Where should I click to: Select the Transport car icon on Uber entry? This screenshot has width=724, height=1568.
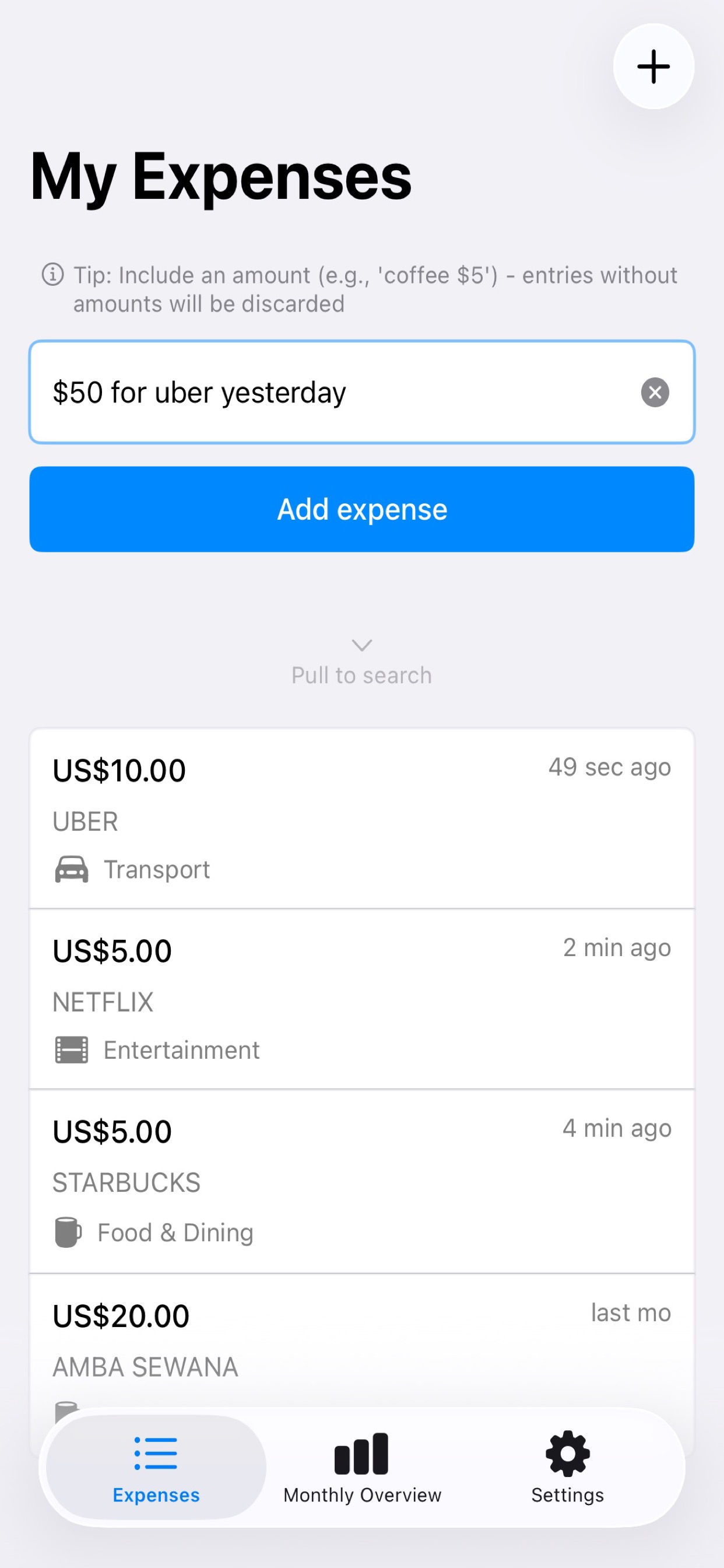coord(71,869)
